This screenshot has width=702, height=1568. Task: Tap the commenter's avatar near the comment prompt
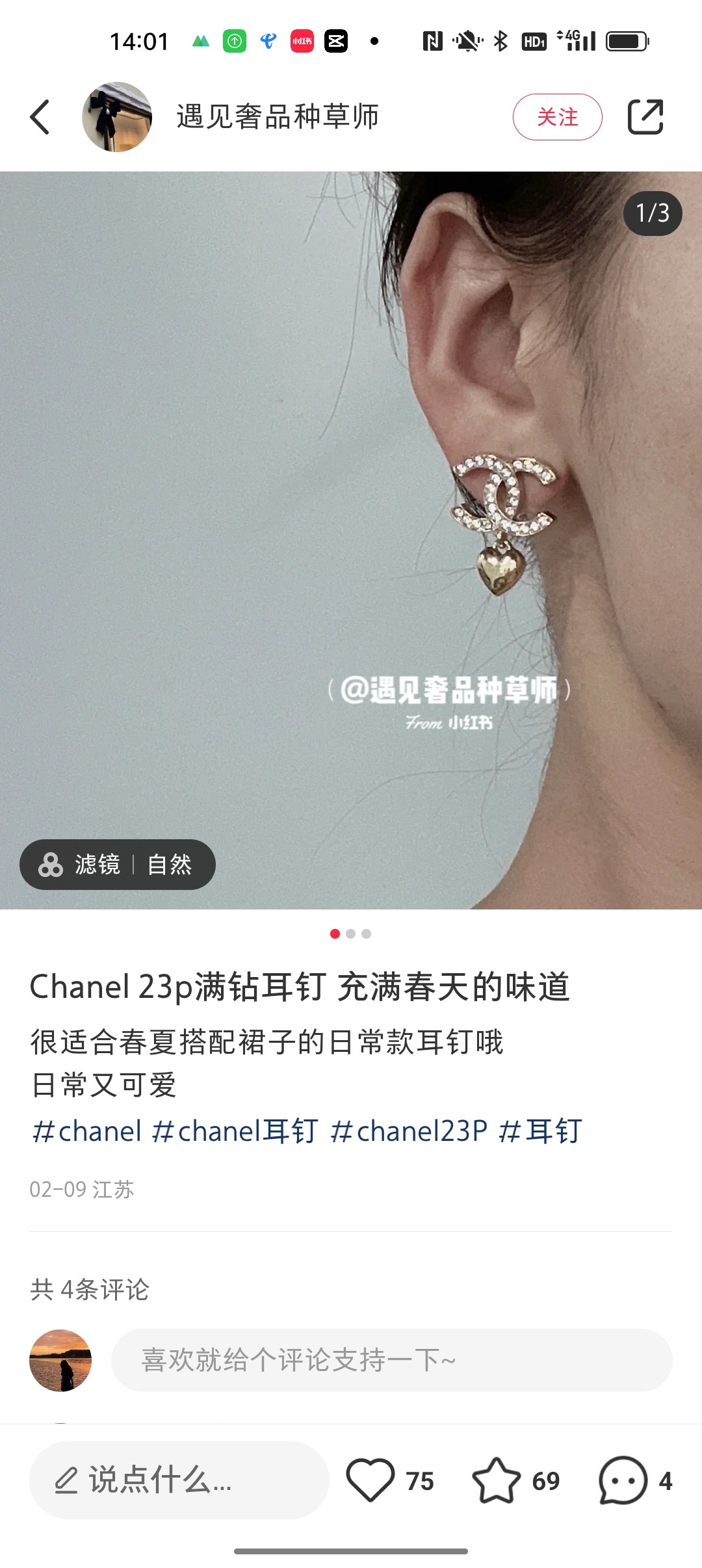pyautogui.click(x=60, y=1360)
